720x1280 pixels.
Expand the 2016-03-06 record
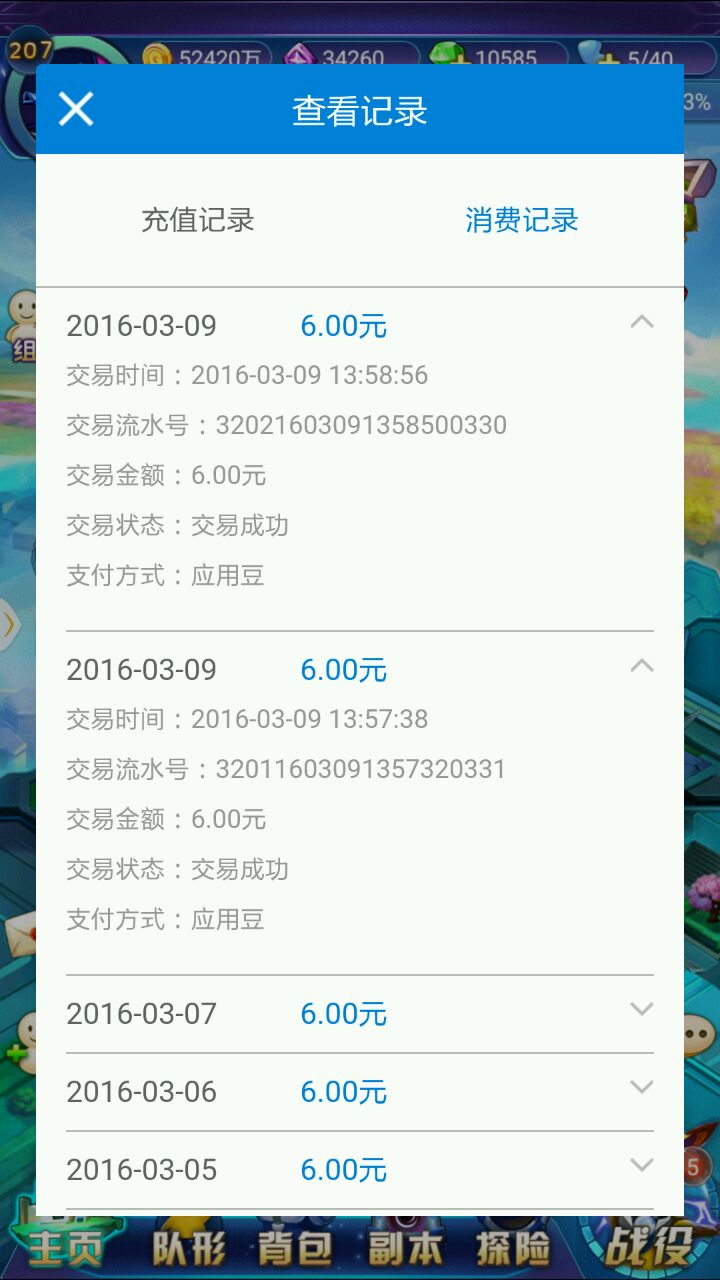pyautogui.click(x=642, y=1088)
